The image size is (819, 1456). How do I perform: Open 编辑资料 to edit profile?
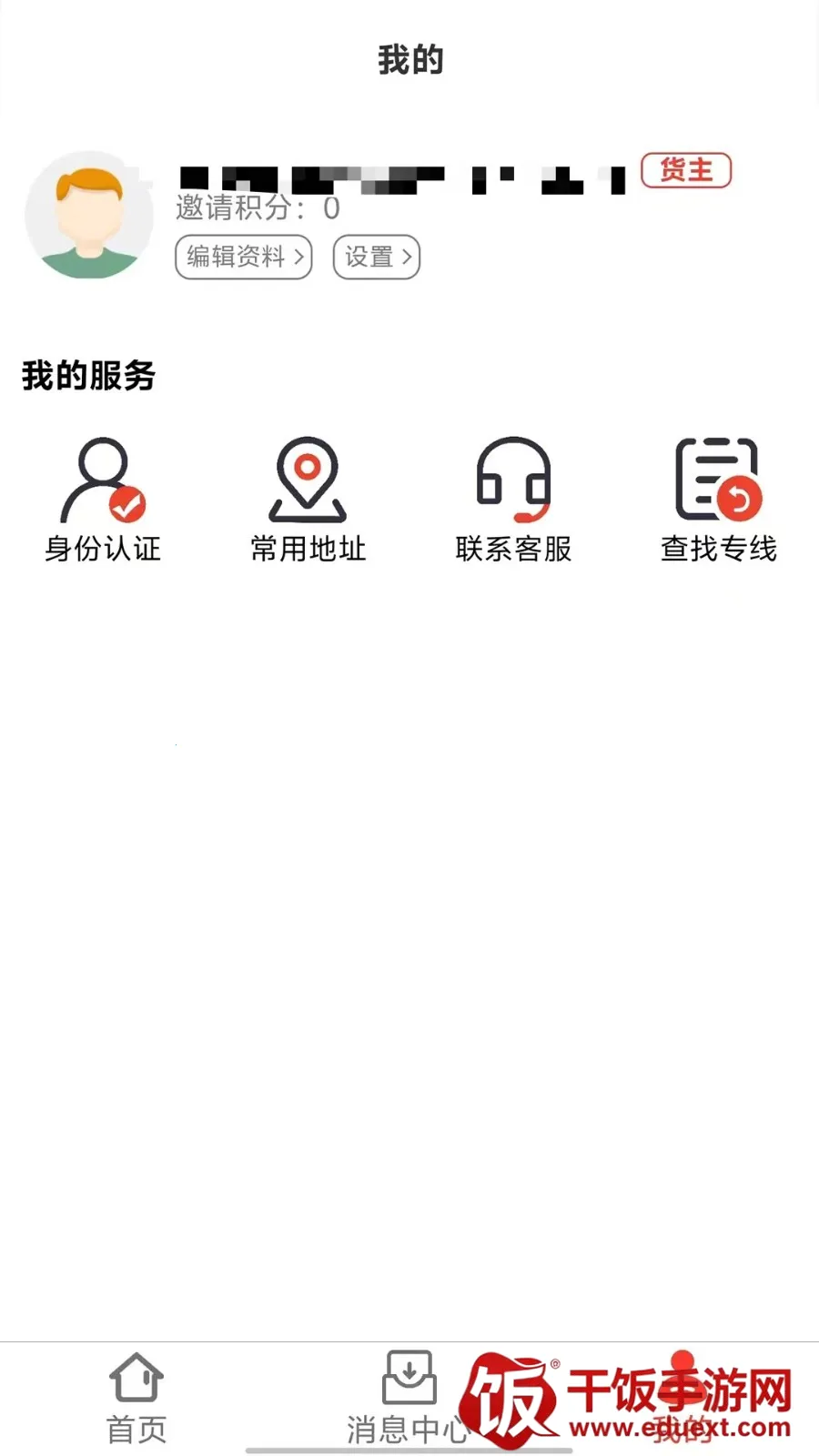[243, 258]
